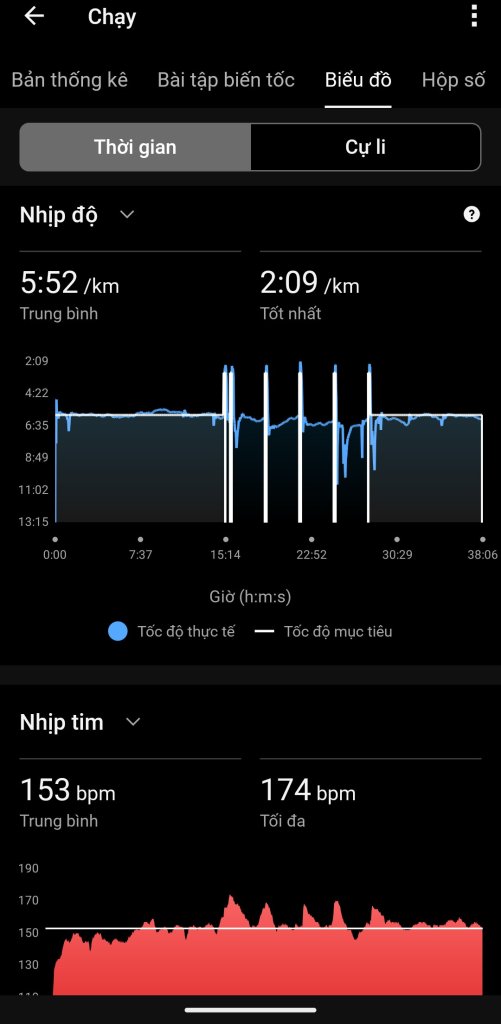Switch to the Bản thống kê tab

tap(70, 80)
